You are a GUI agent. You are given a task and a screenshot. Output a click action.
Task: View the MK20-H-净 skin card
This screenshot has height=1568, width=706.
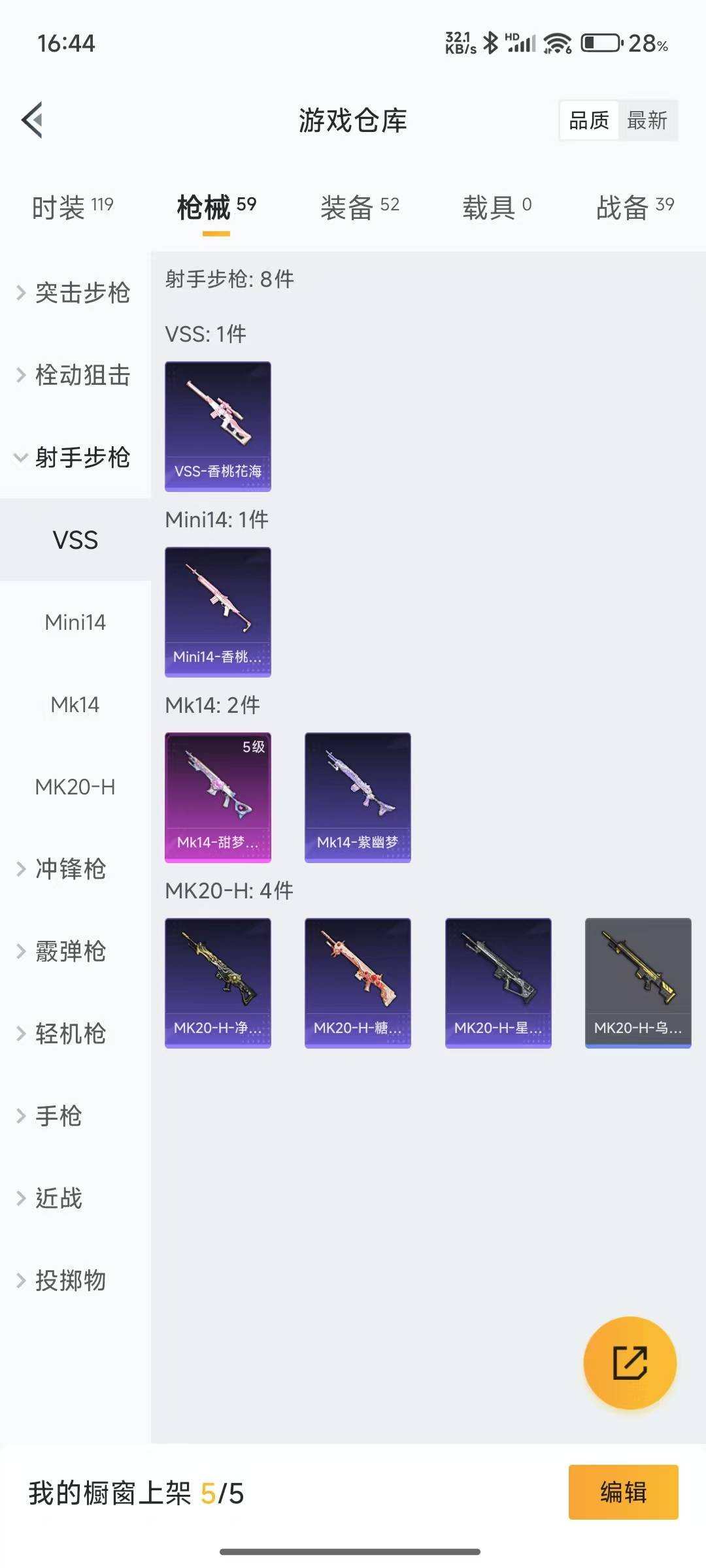[x=218, y=982]
